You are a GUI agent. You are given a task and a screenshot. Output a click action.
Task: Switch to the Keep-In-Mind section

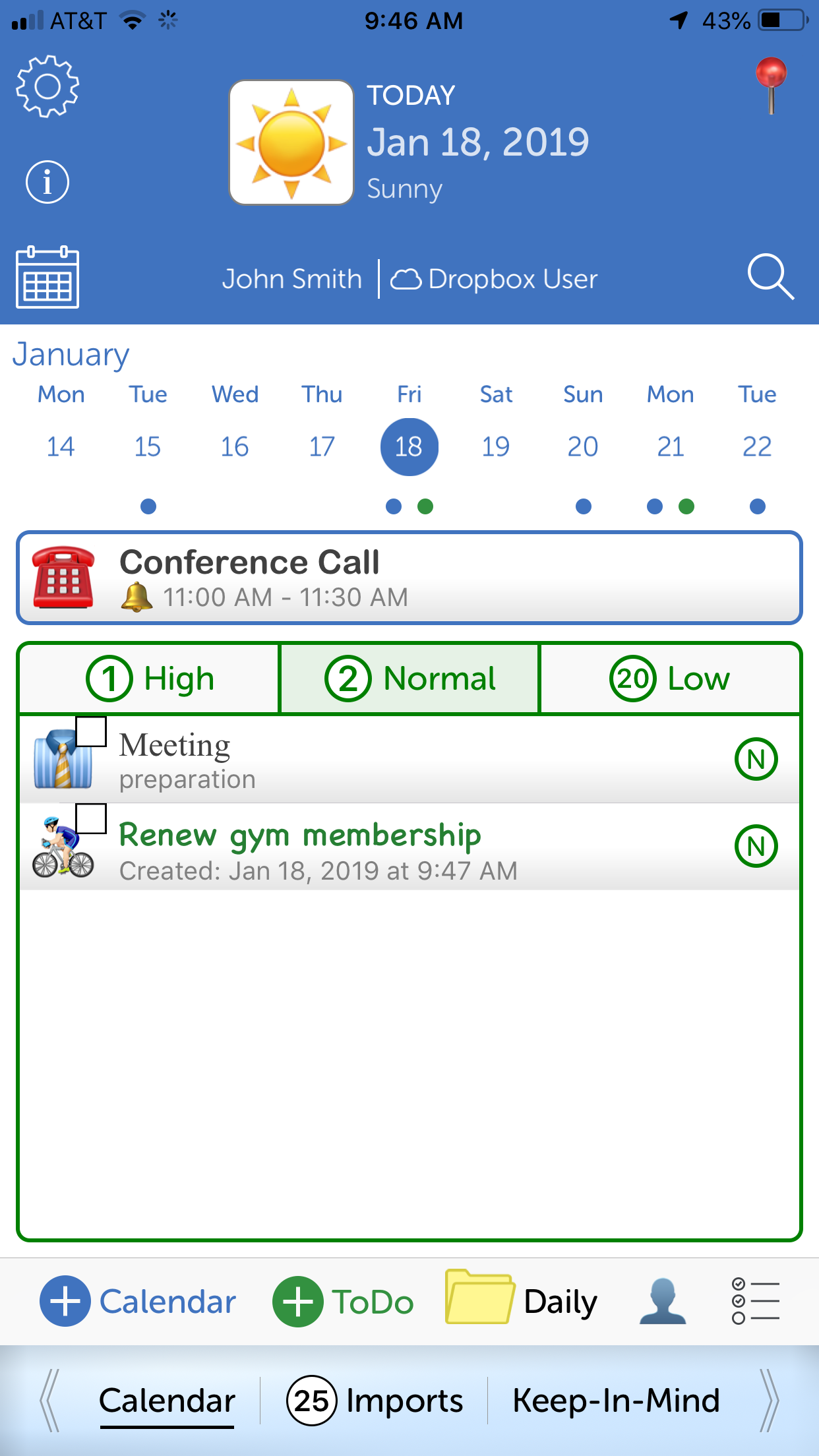(617, 1401)
